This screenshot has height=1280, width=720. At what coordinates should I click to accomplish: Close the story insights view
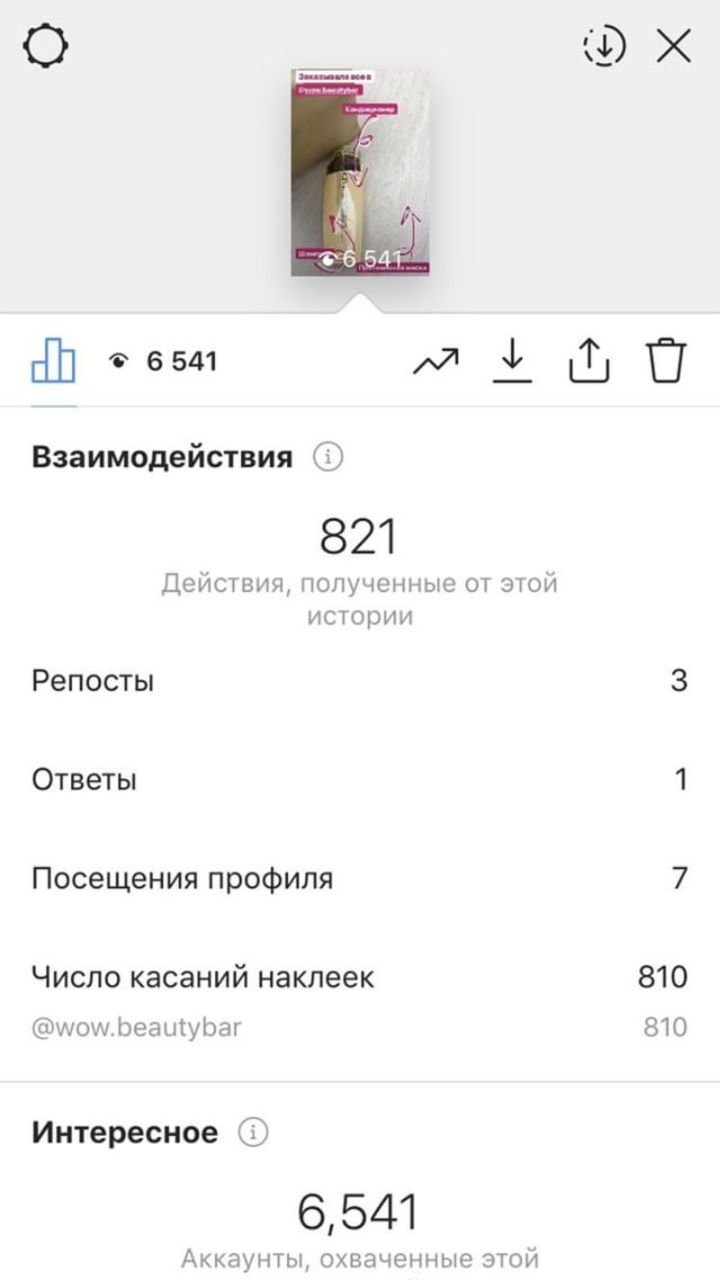pos(674,46)
